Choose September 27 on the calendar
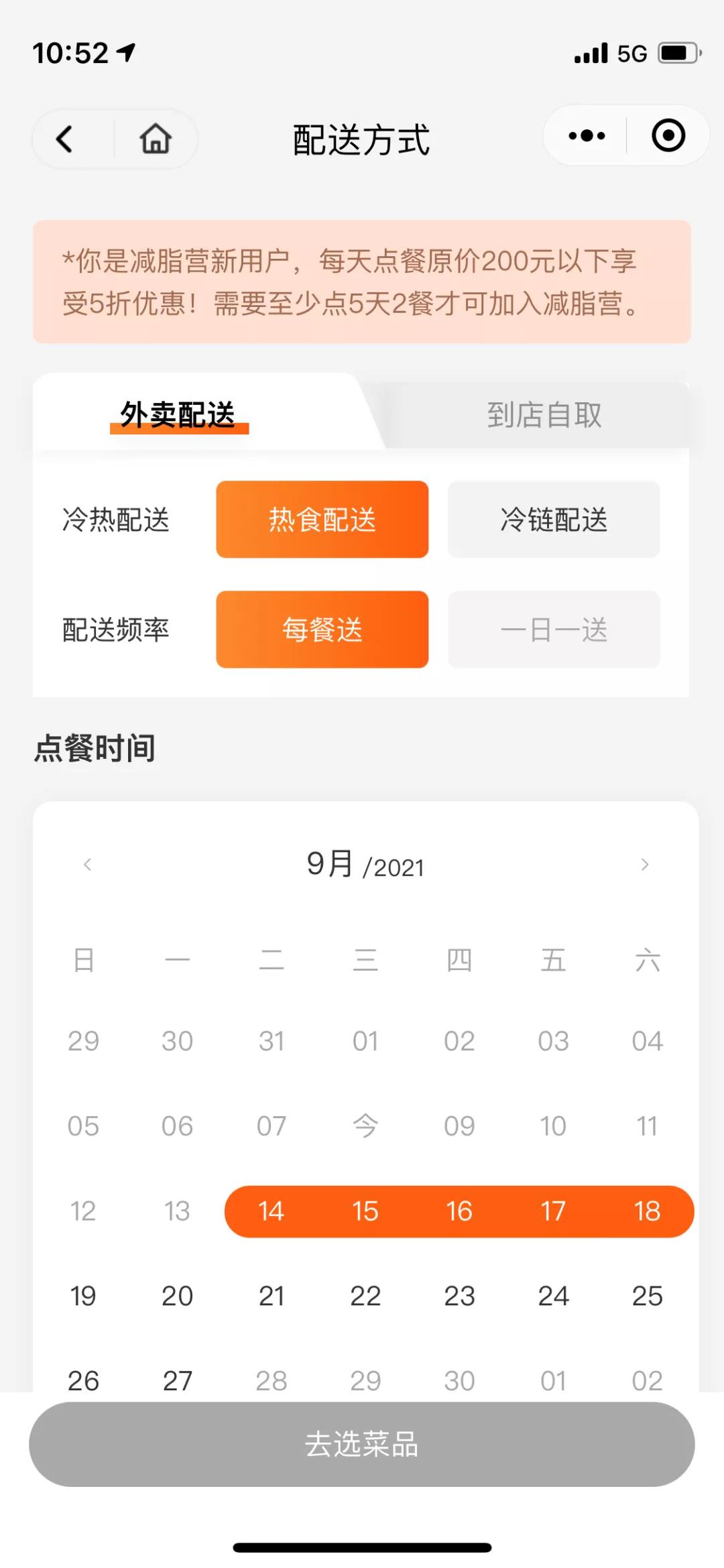Image resolution: width=724 pixels, height=1568 pixels. point(177,1380)
